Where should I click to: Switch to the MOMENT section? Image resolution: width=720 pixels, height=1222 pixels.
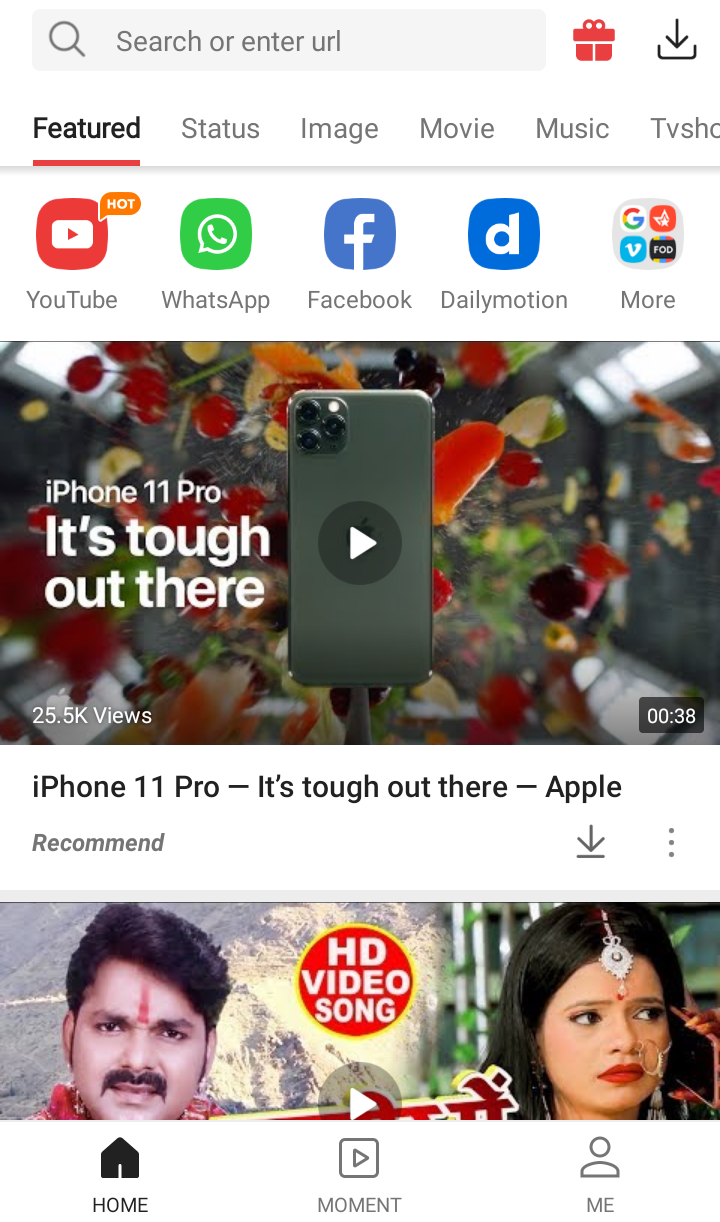click(359, 1172)
